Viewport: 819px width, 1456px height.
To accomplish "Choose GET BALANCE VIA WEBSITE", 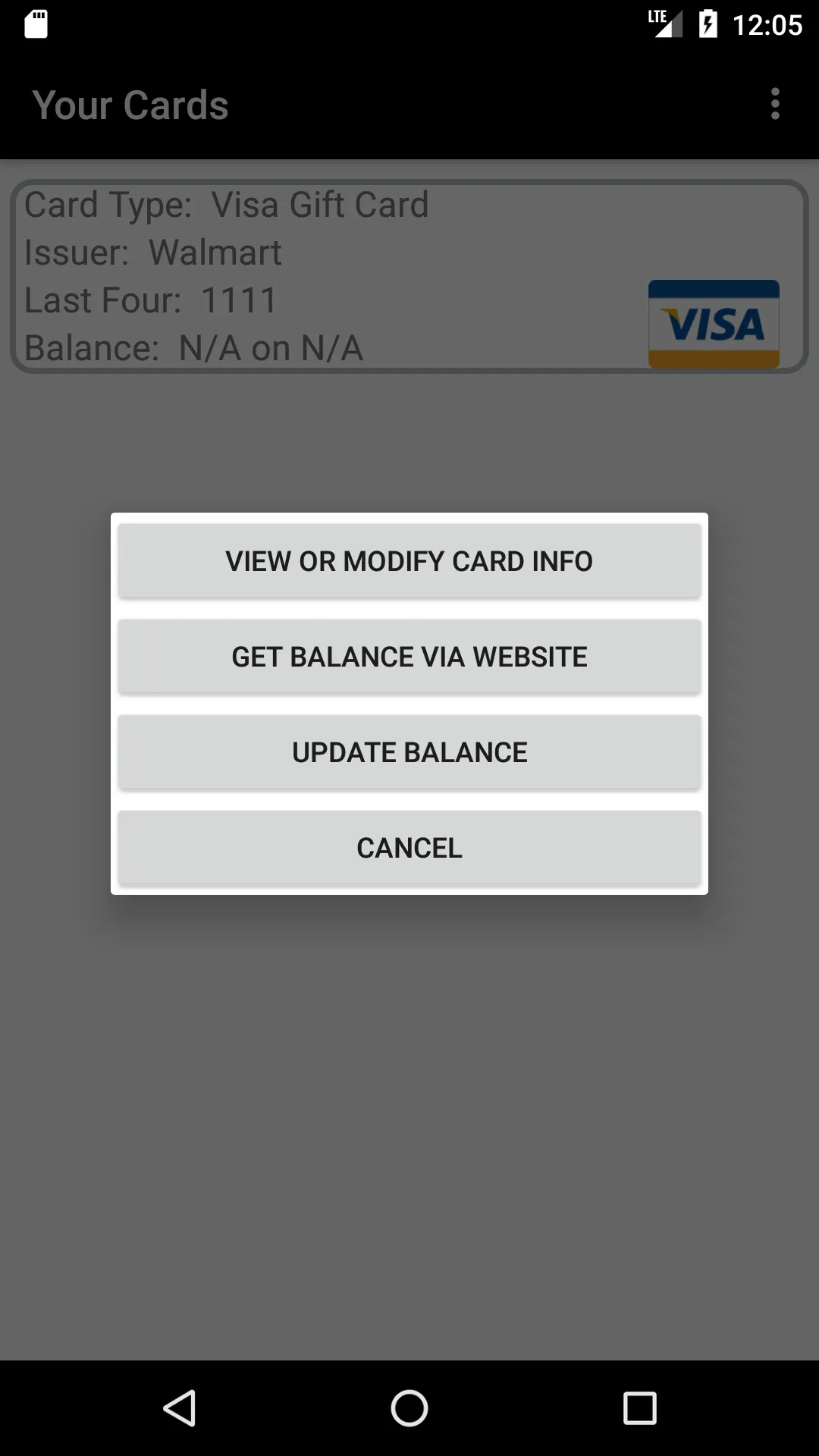I will [409, 656].
